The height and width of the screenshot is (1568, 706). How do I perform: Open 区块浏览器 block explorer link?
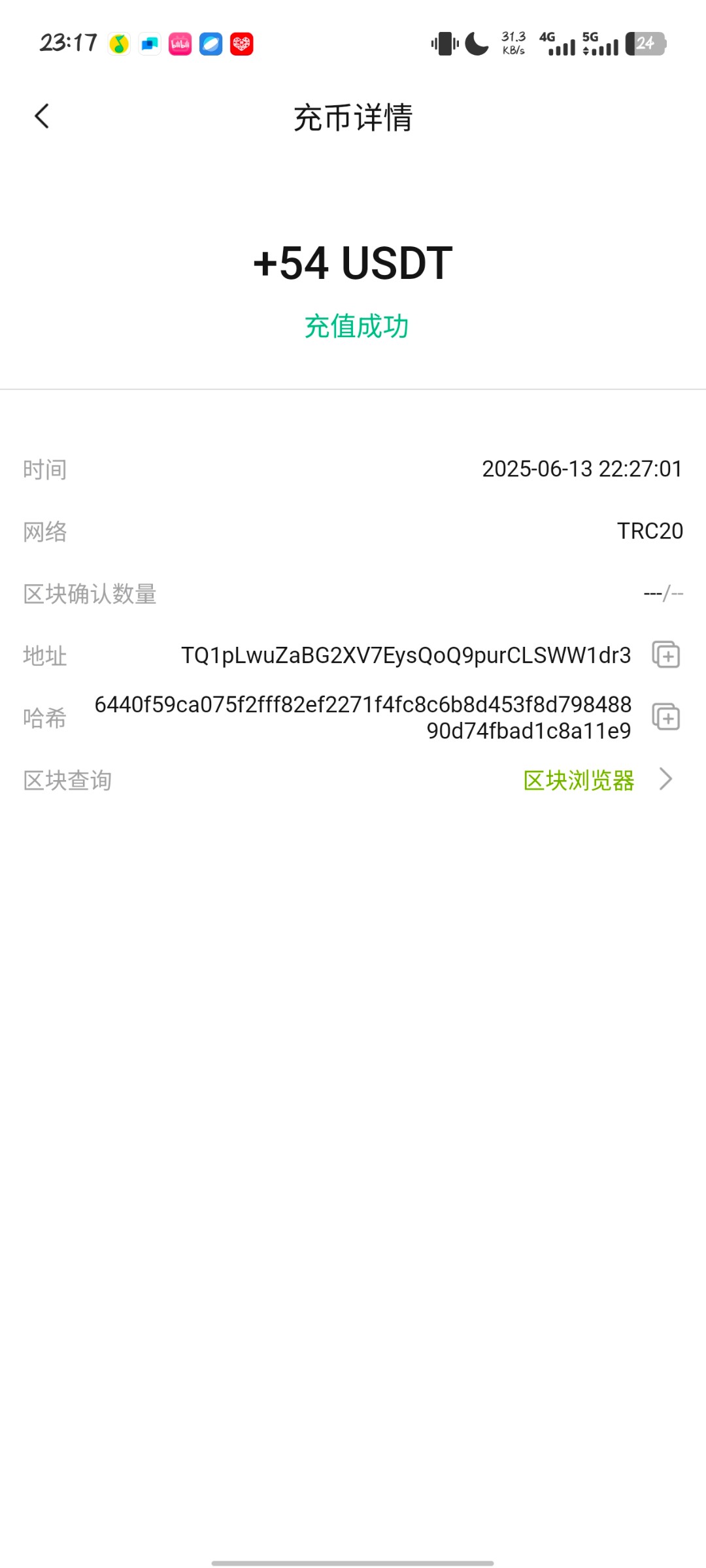click(x=579, y=780)
